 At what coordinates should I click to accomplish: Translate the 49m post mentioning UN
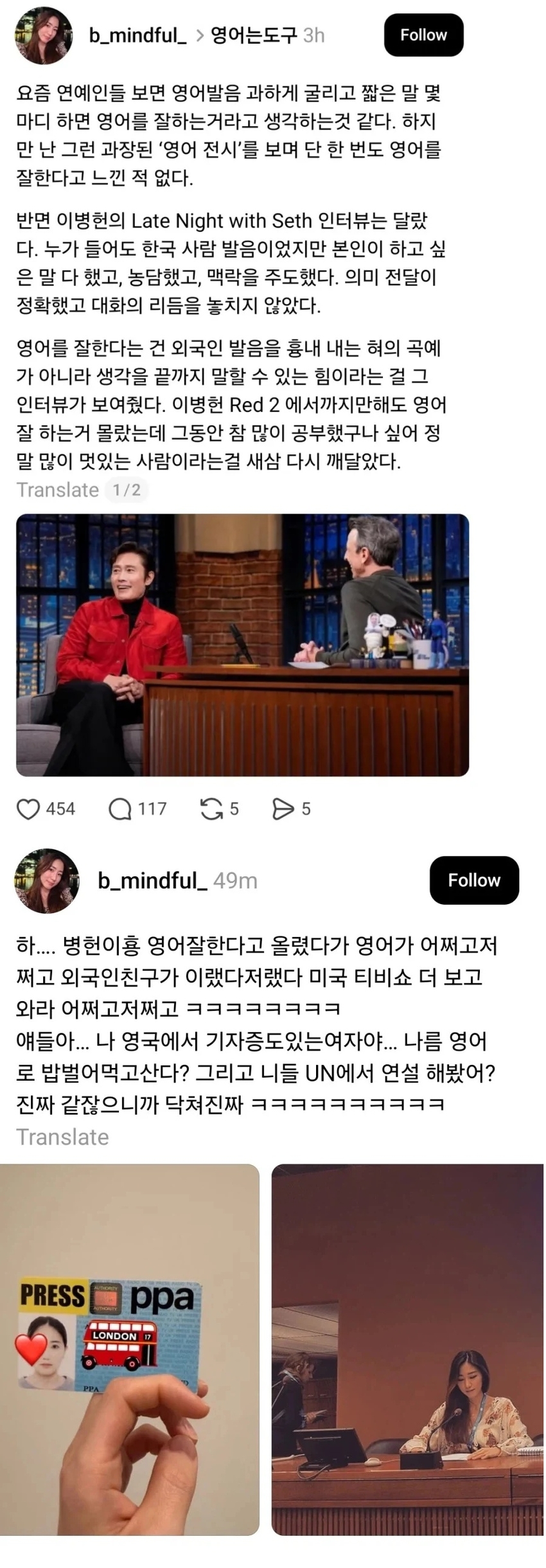click(62, 1137)
